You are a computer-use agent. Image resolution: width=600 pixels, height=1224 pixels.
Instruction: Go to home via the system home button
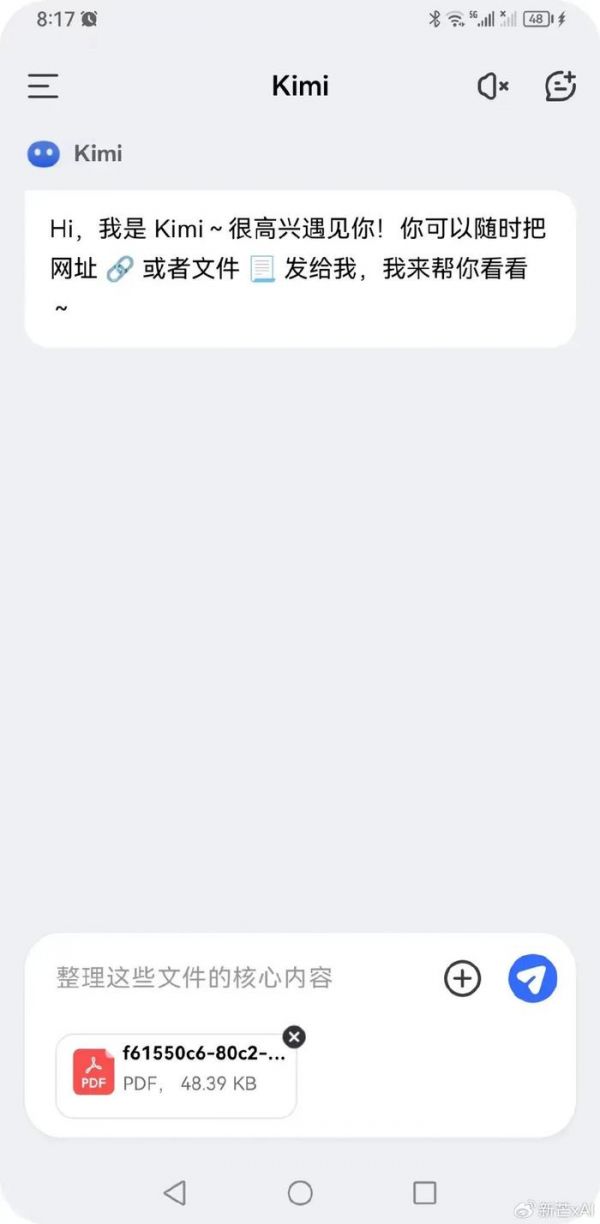point(300,1192)
